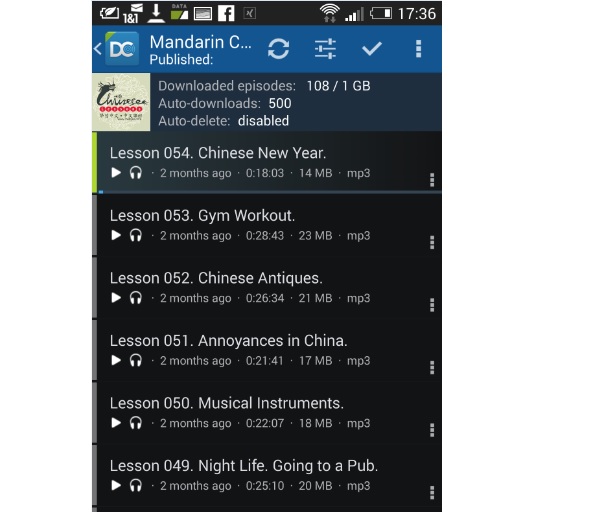Viewport: 614px width, 512px height.
Task: Select Lesson 052. Chinese Antiques.
Action: click(x=216, y=278)
